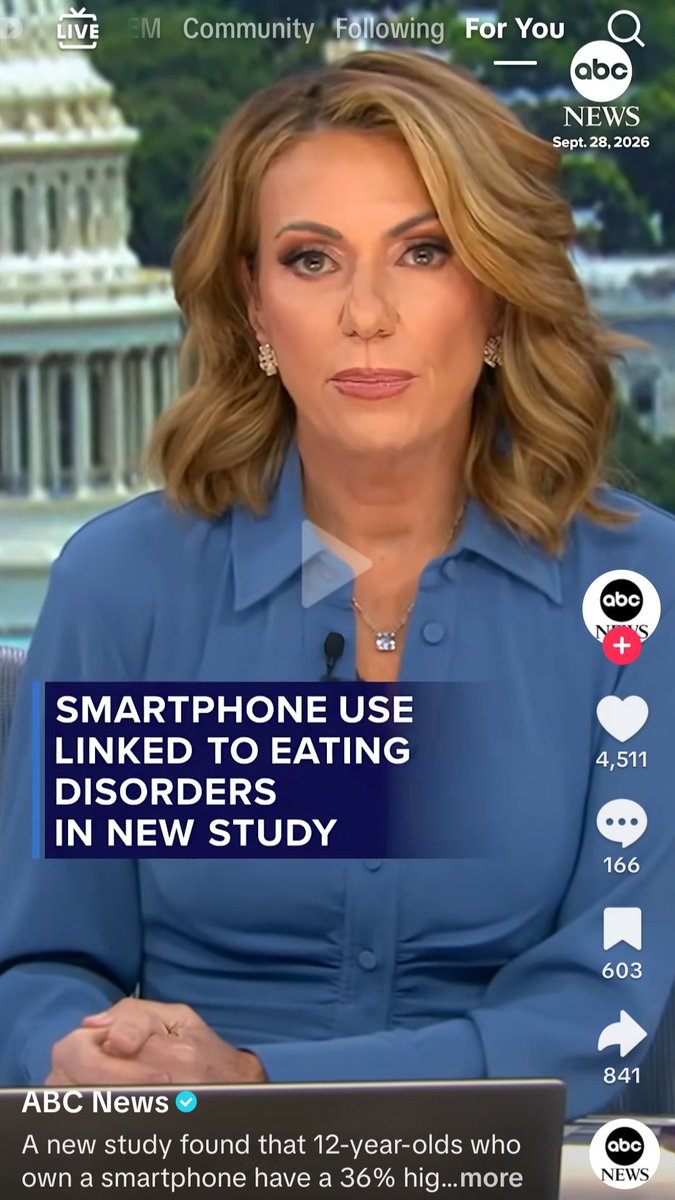This screenshot has width=675, height=1200.
Task: Open the ABC News username link
Action: pos(95,1102)
